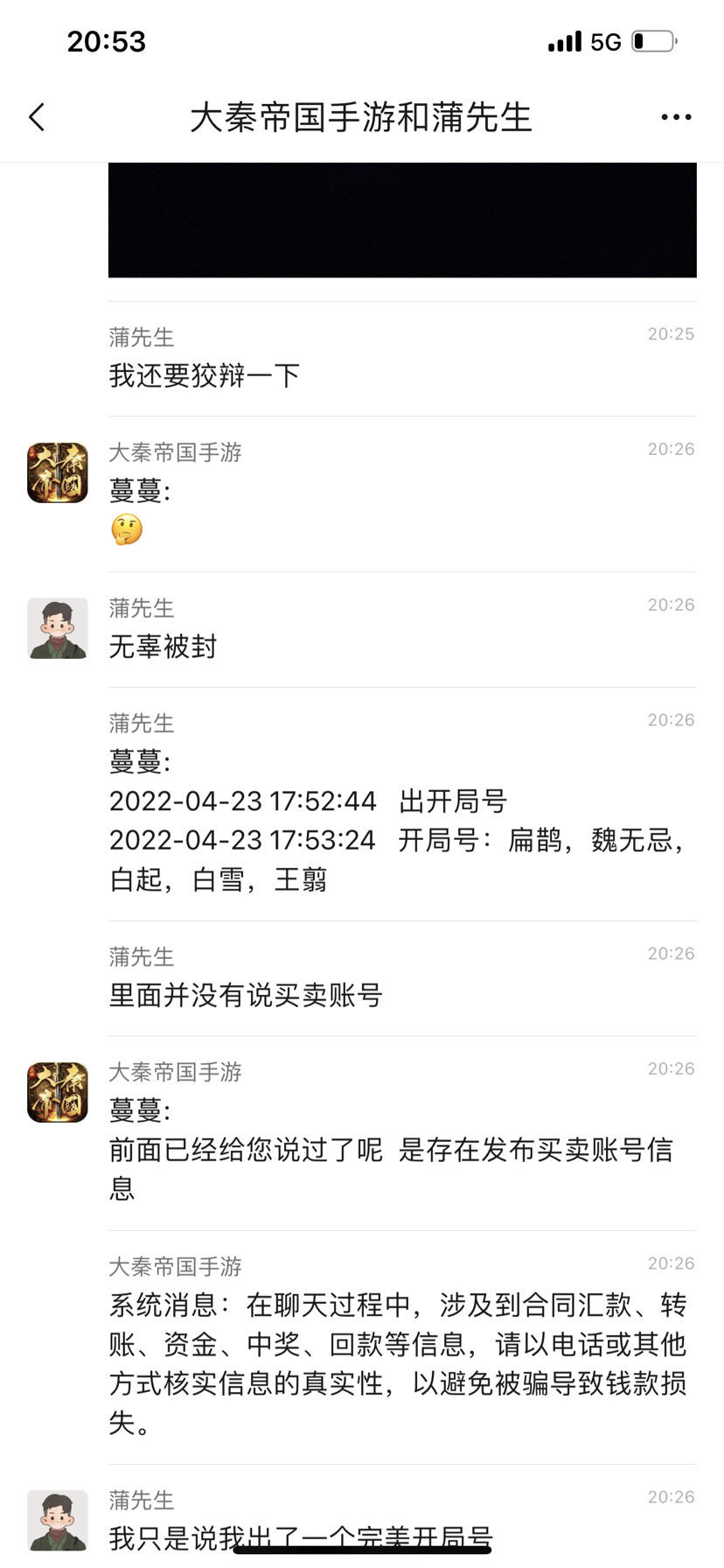Open the three-dot overflow menu
Viewport: 724px width, 1568px height.
click(676, 117)
